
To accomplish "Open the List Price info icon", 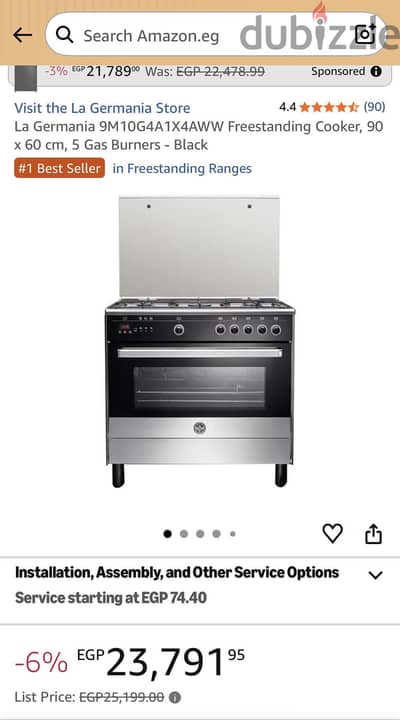I will [x=175, y=698].
